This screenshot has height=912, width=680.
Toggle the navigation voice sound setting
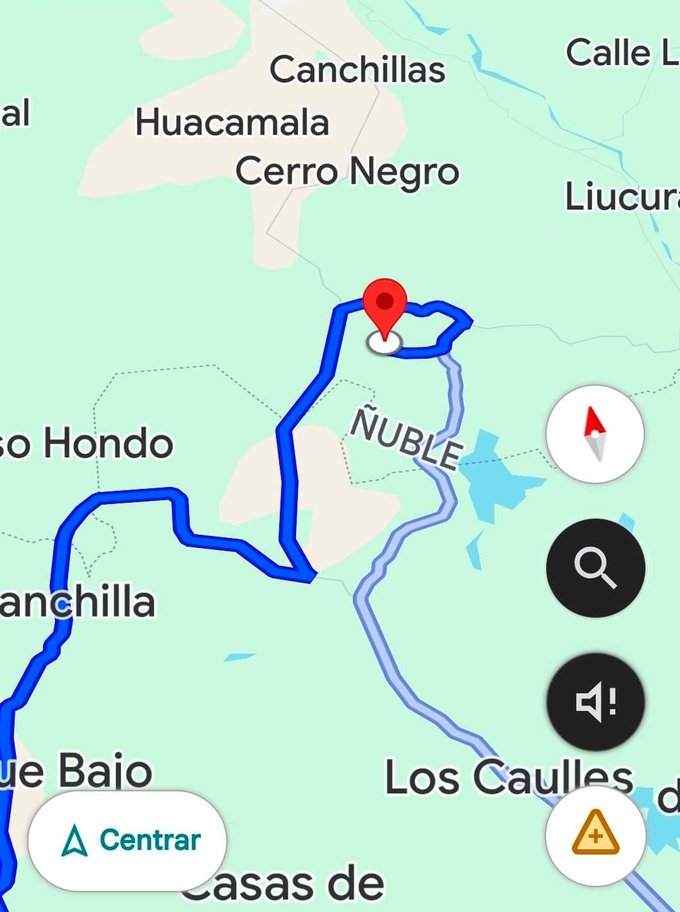[x=595, y=702]
